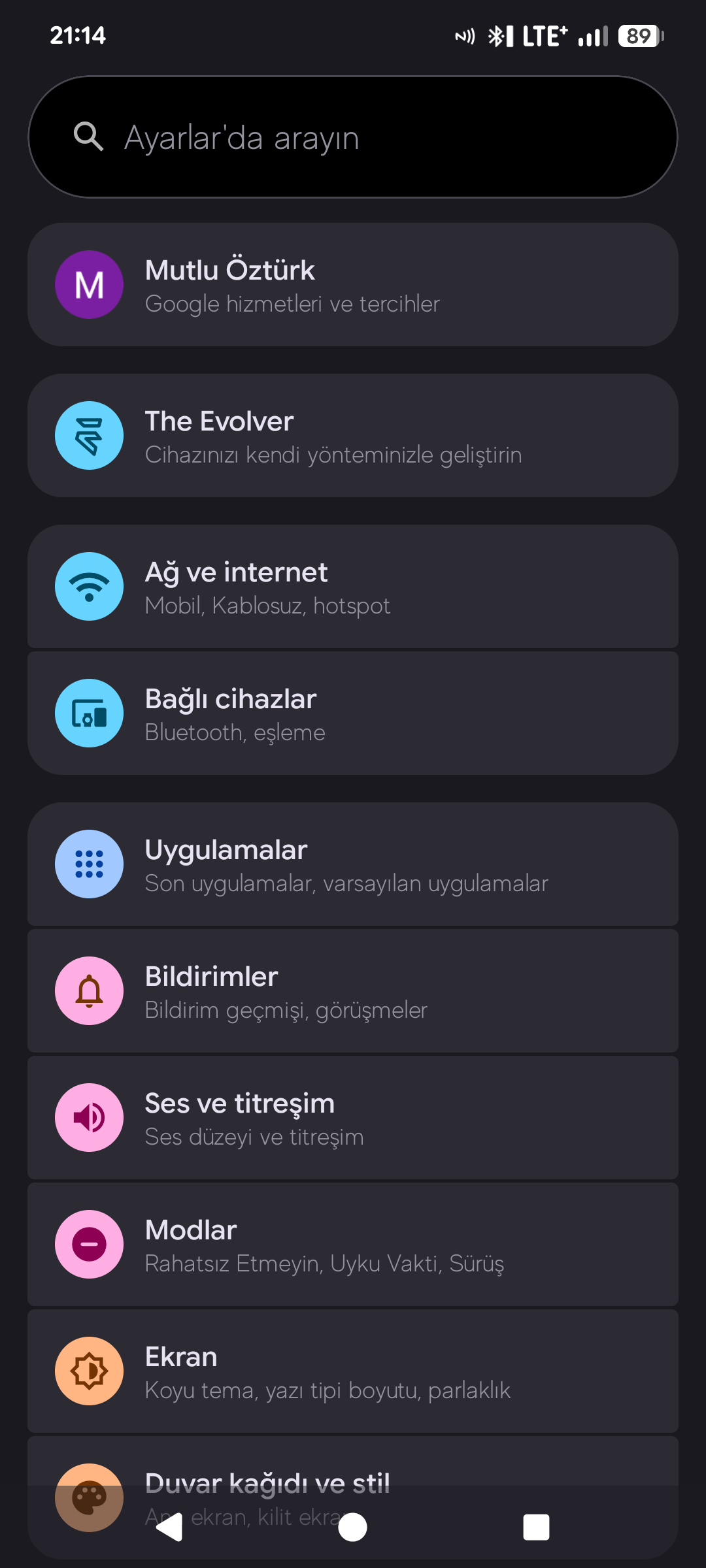The width and height of the screenshot is (706, 1568).
Task: Open Modlar settings
Action: (x=353, y=1245)
